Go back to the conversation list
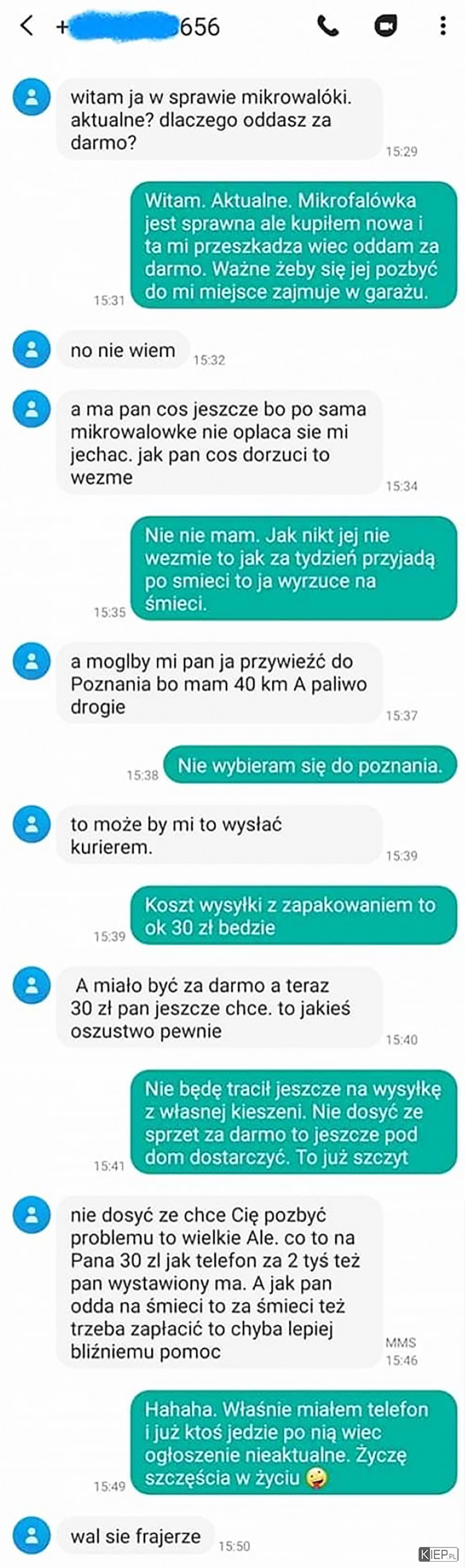Image resolution: width=465 pixels, height=1568 pixels. pyautogui.click(x=26, y=26)
